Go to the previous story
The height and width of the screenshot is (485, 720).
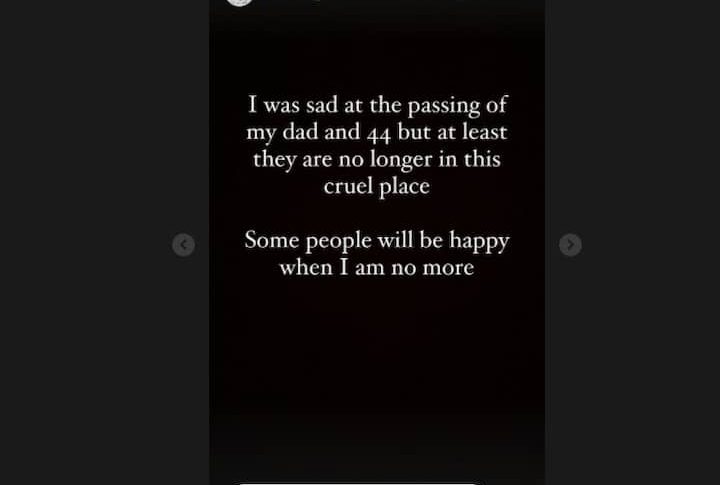183,245
